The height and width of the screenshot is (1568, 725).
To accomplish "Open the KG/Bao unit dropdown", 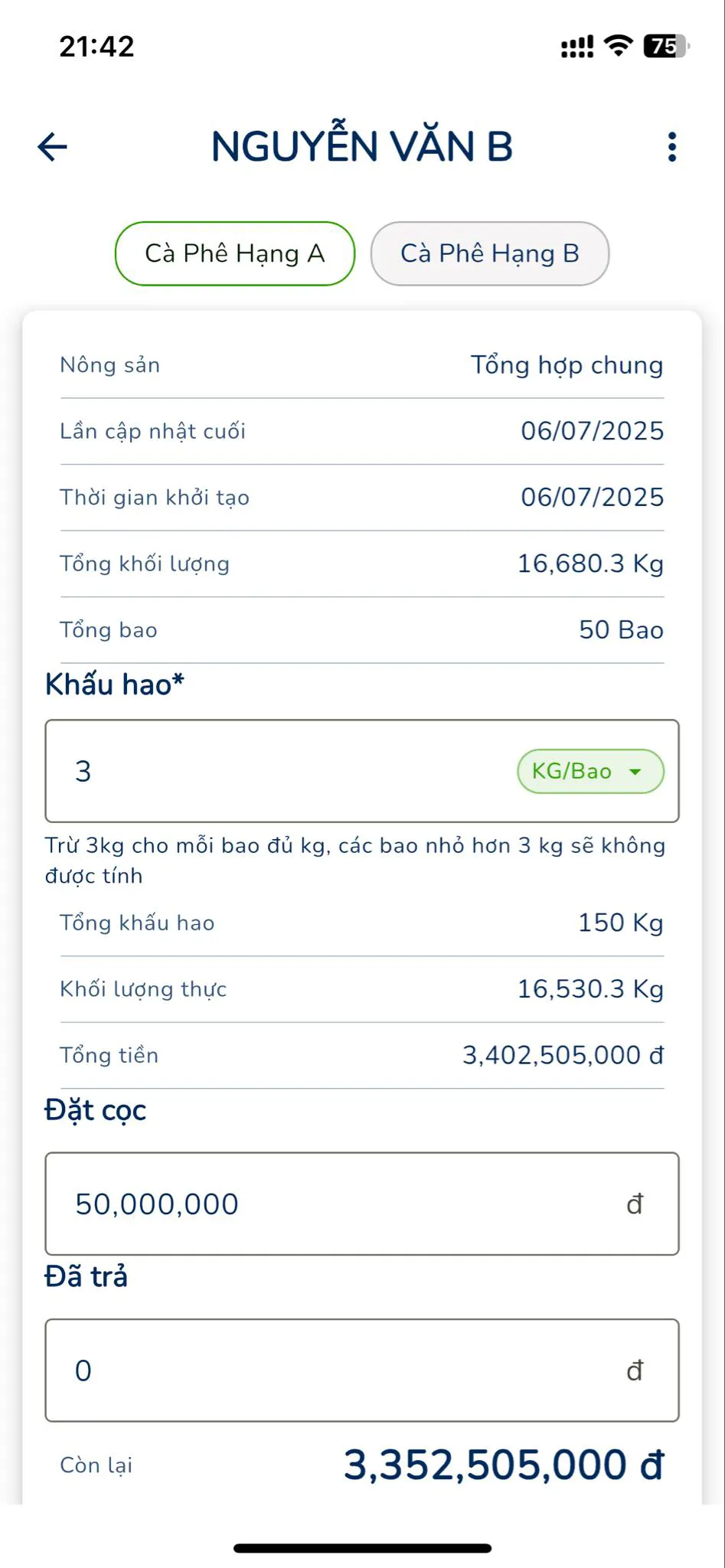I will click(x=590, y=771).
